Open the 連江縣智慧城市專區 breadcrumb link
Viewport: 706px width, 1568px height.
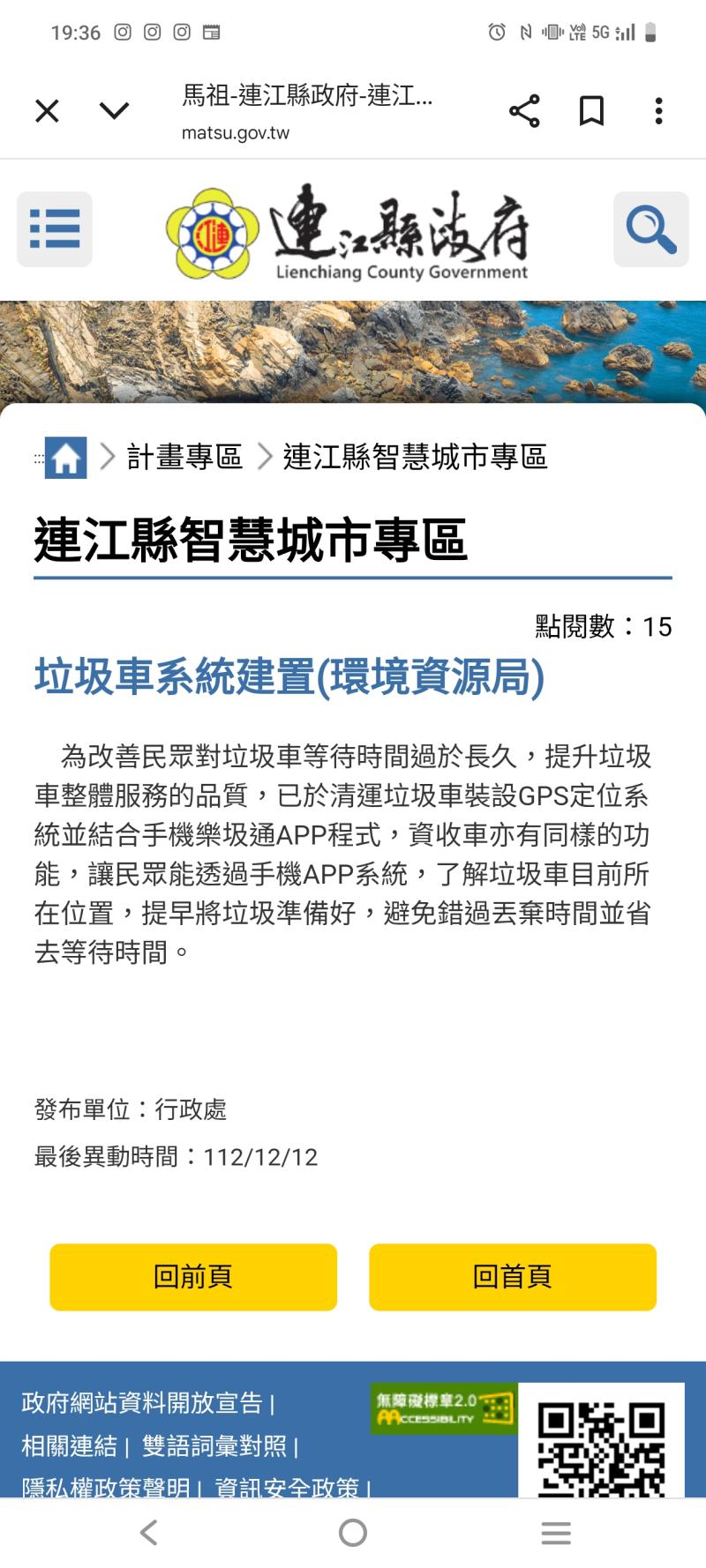click(415, 458)
